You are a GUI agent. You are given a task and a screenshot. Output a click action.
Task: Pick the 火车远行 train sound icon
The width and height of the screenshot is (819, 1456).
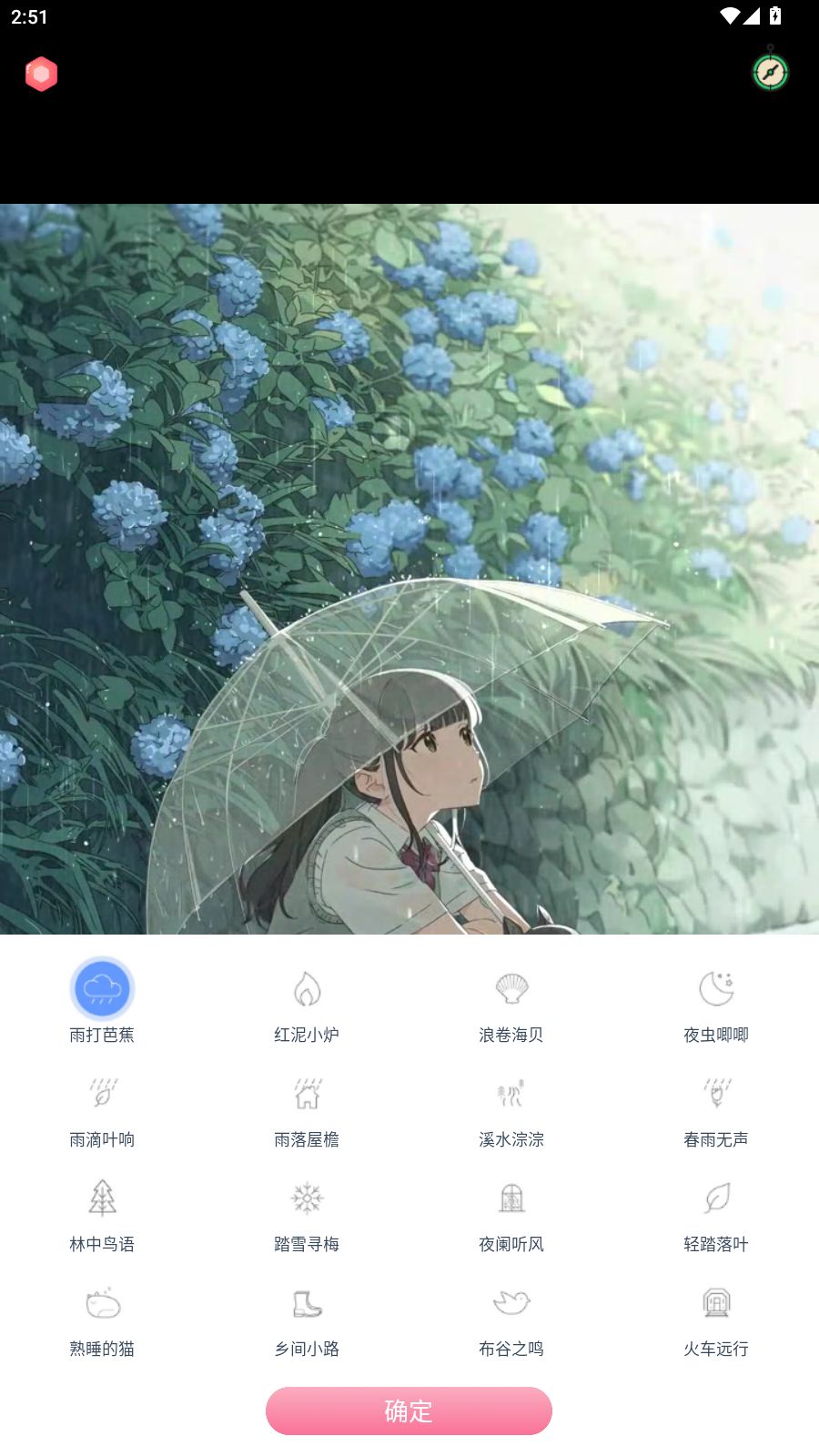click(x=716, y=1304)
